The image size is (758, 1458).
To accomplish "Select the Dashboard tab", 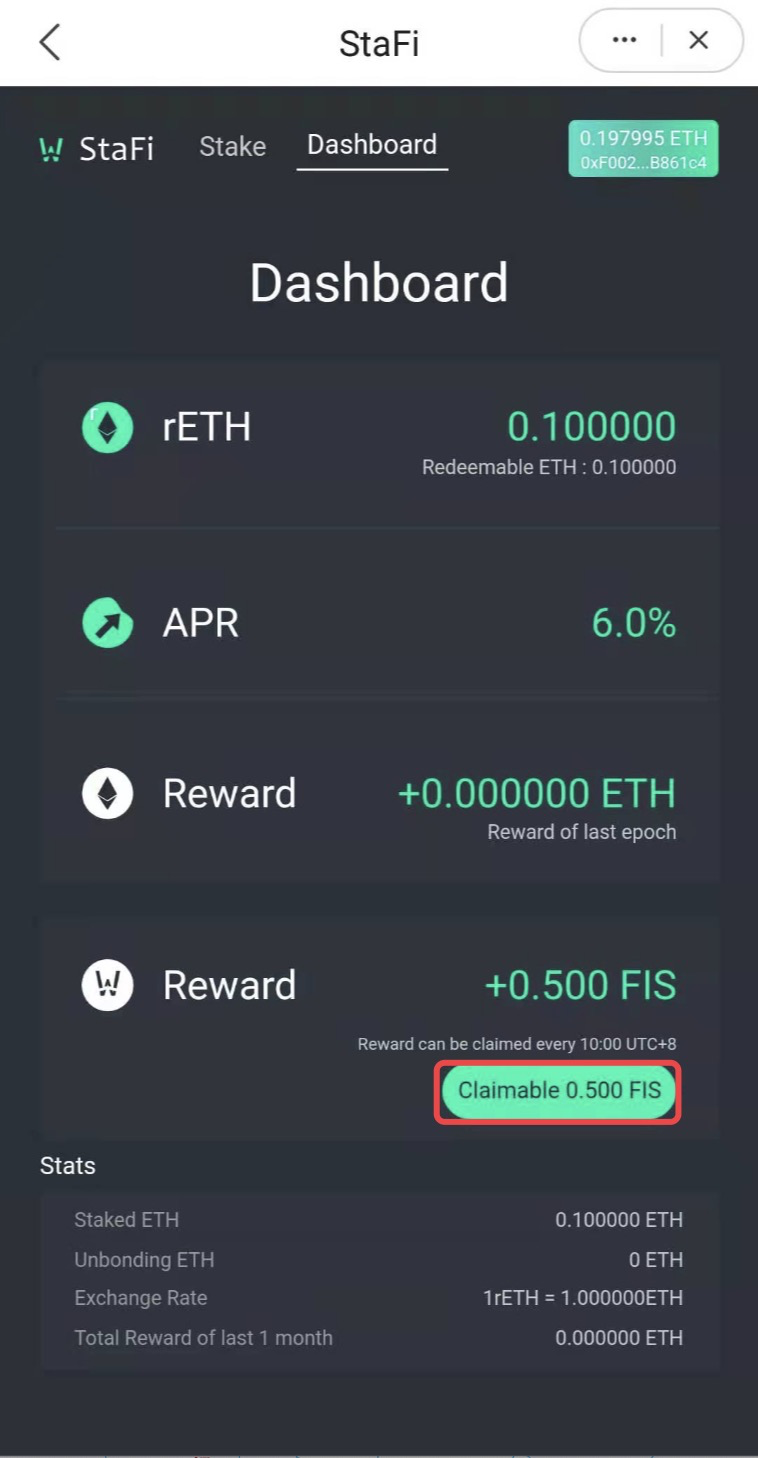I will (372, 146).
